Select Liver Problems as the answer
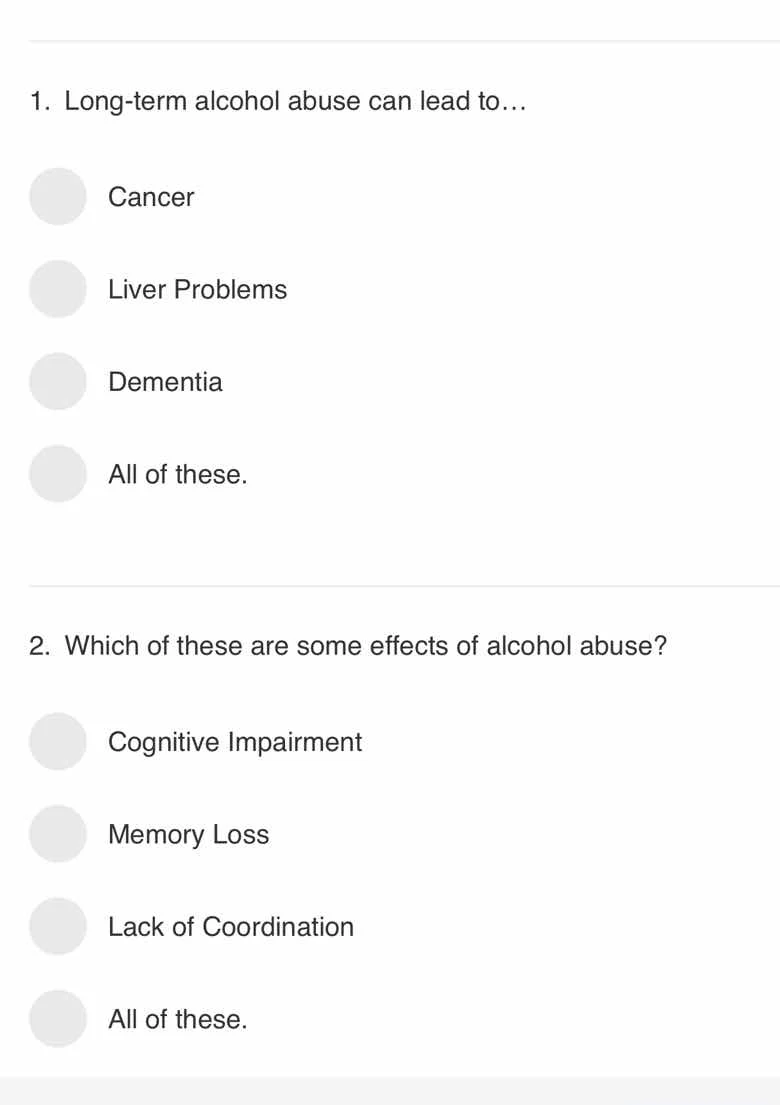 coord(57,288)
